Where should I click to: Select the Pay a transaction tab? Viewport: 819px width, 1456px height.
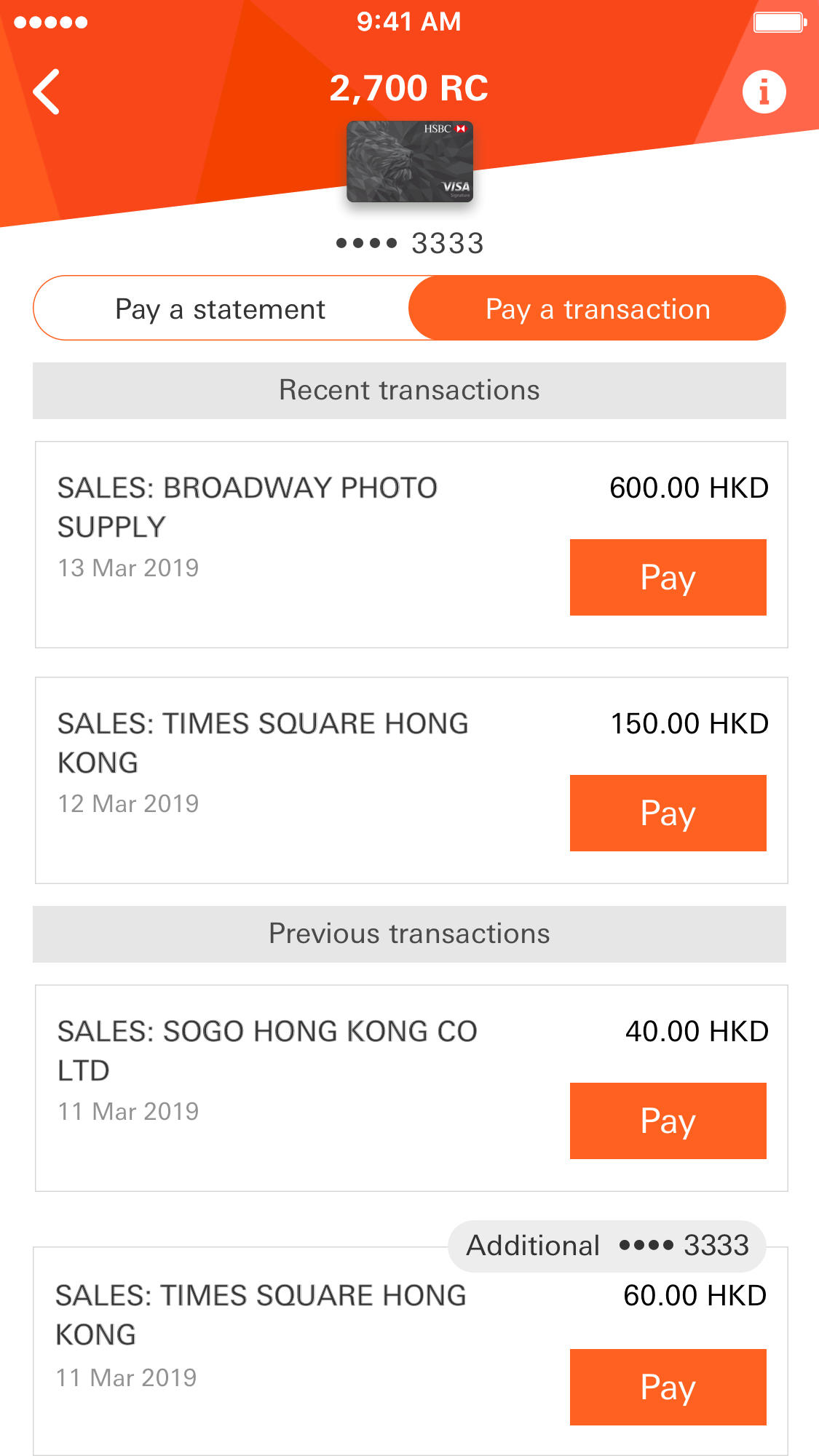[x=598, y=308]
